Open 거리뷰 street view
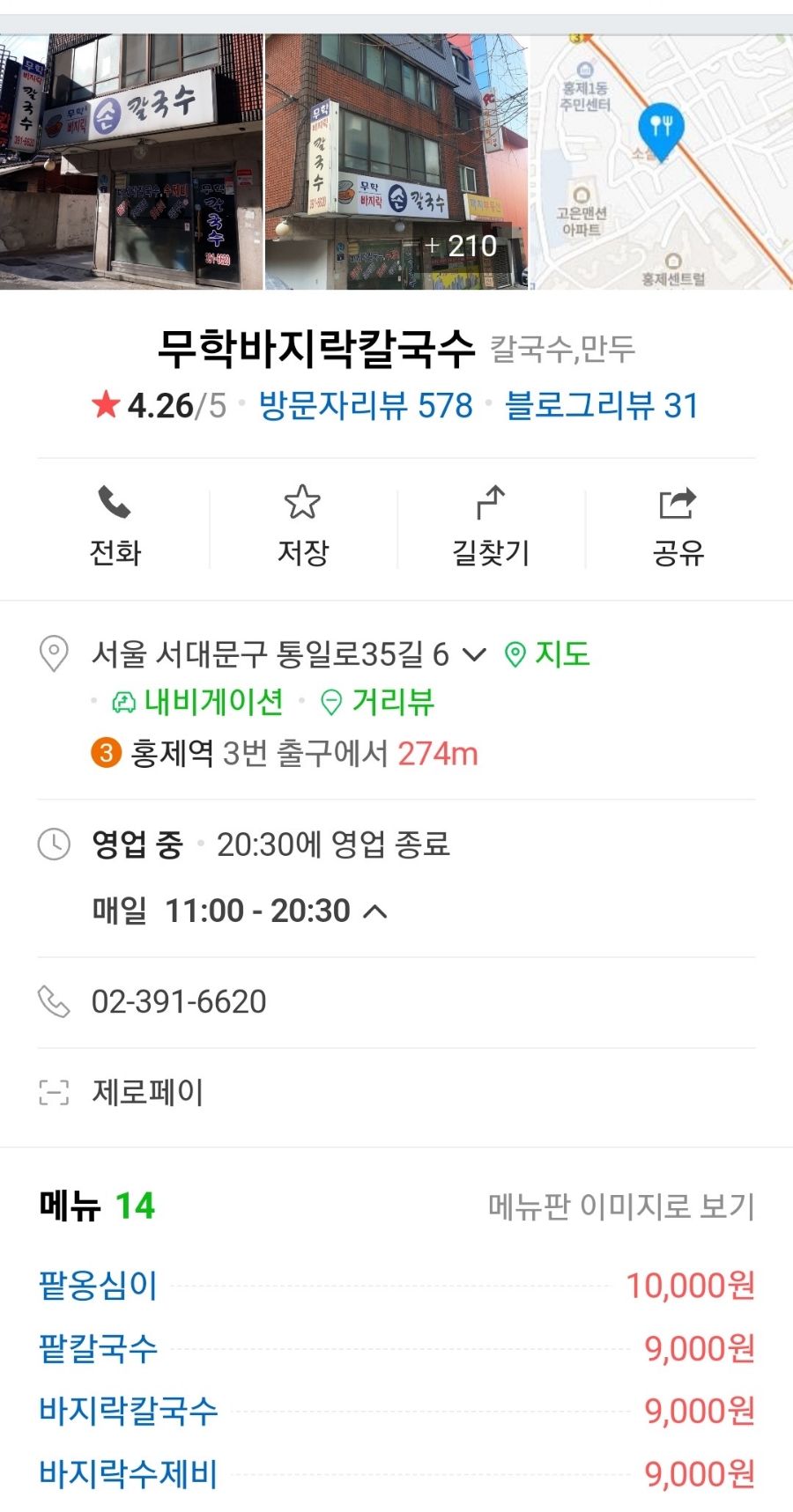793x1512 pixels. (378, 702)
